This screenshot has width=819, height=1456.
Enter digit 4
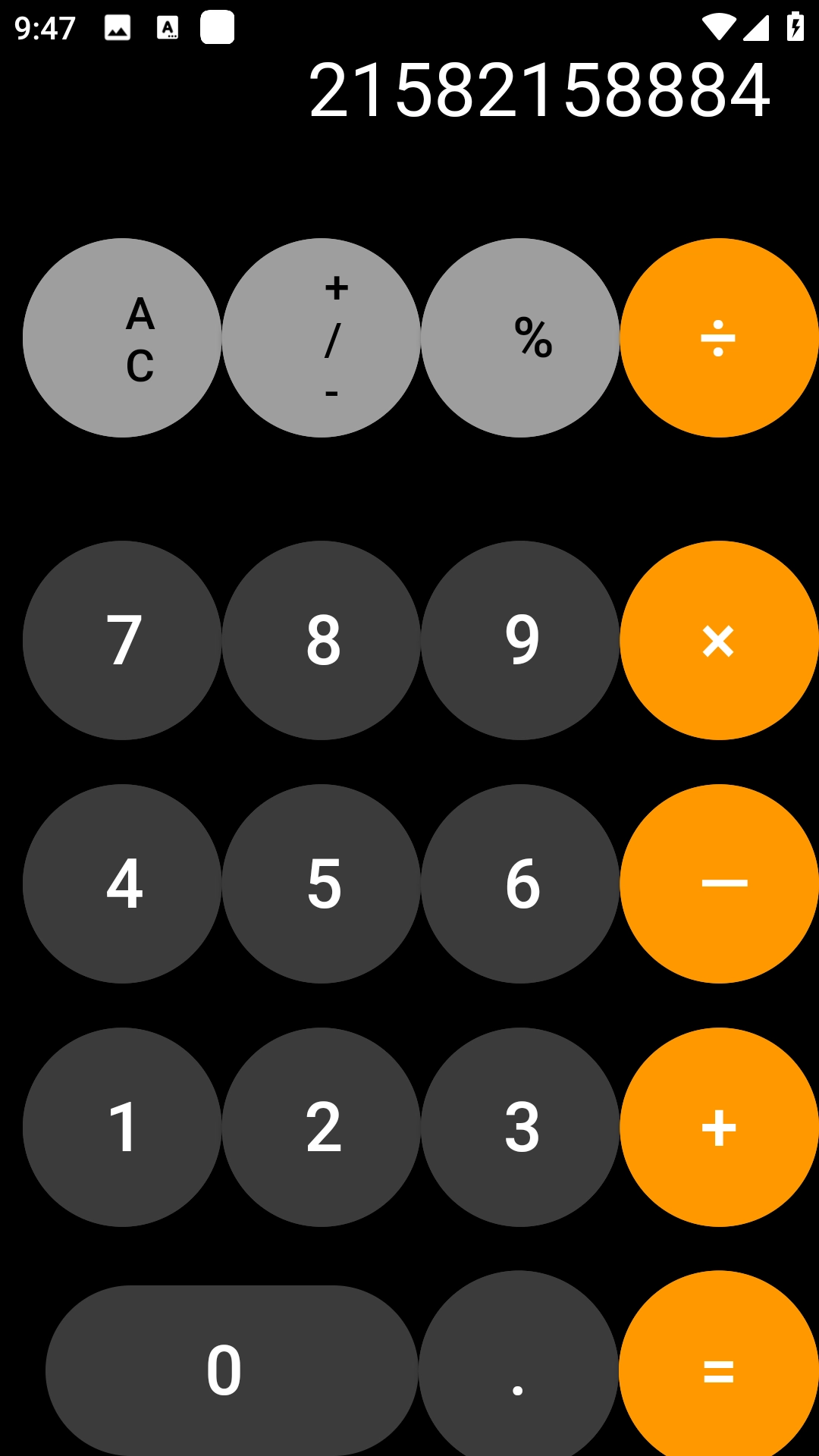(x=122, y=883)
